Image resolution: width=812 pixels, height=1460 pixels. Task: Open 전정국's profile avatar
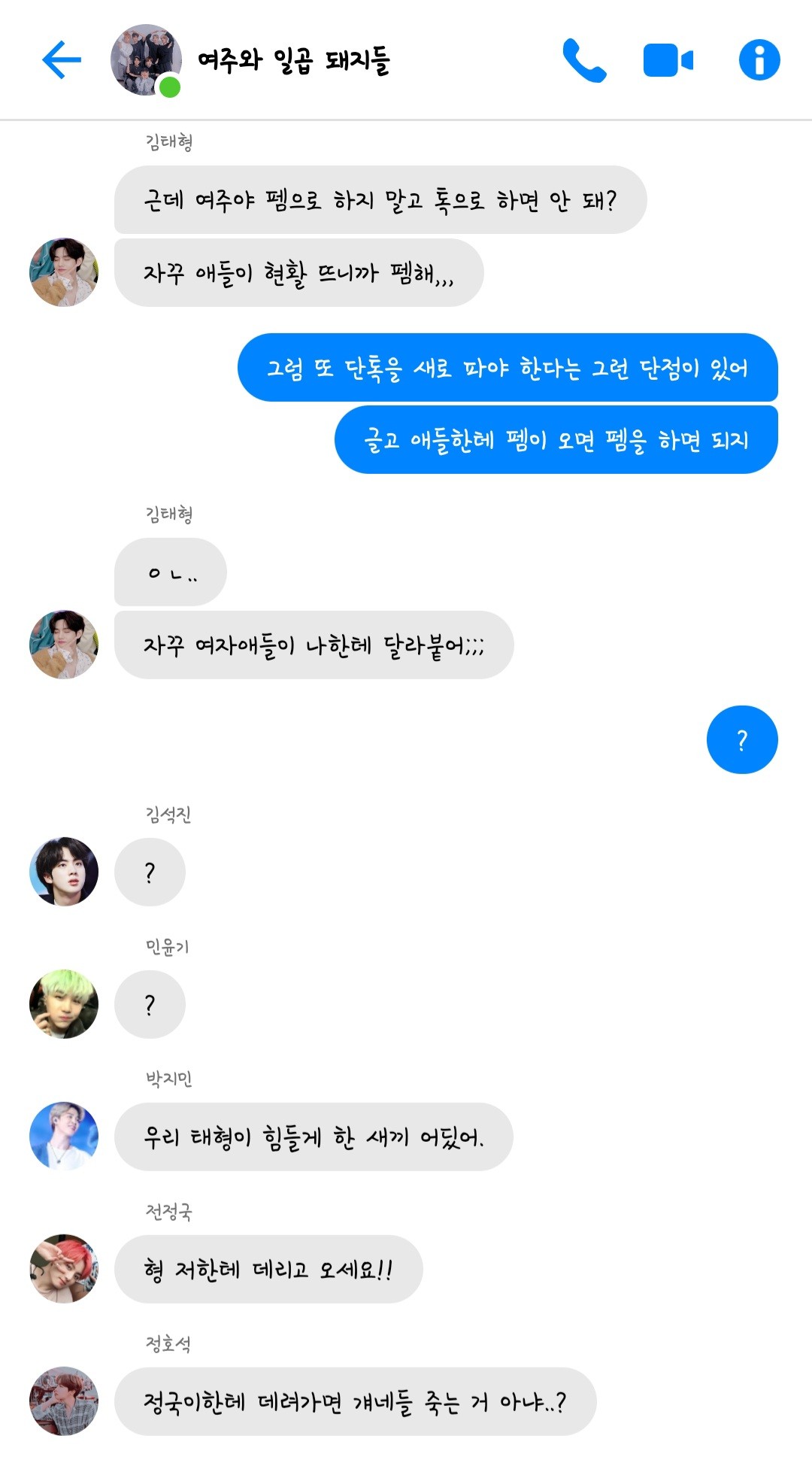[64, 1268]
